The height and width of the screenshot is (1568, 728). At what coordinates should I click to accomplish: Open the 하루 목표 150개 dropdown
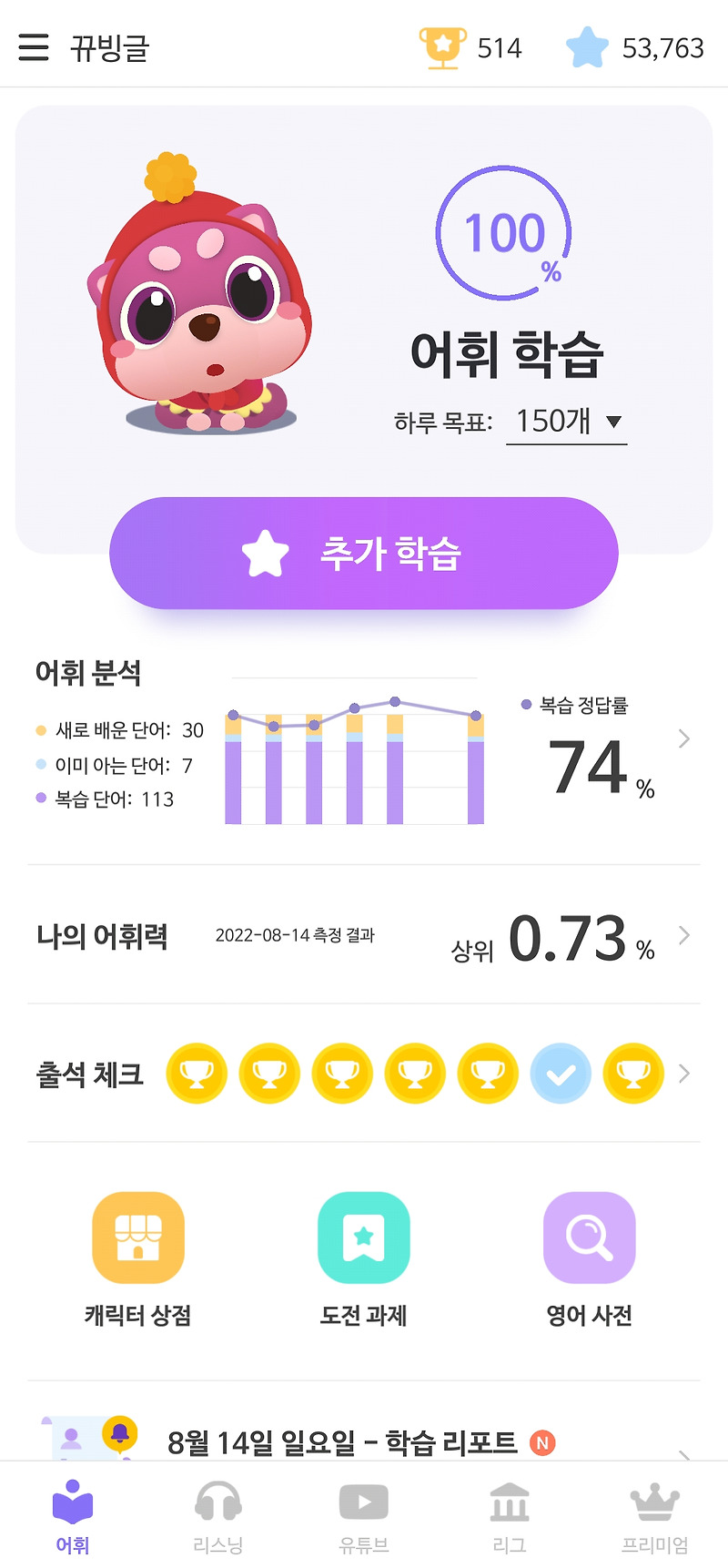(567, 422)
